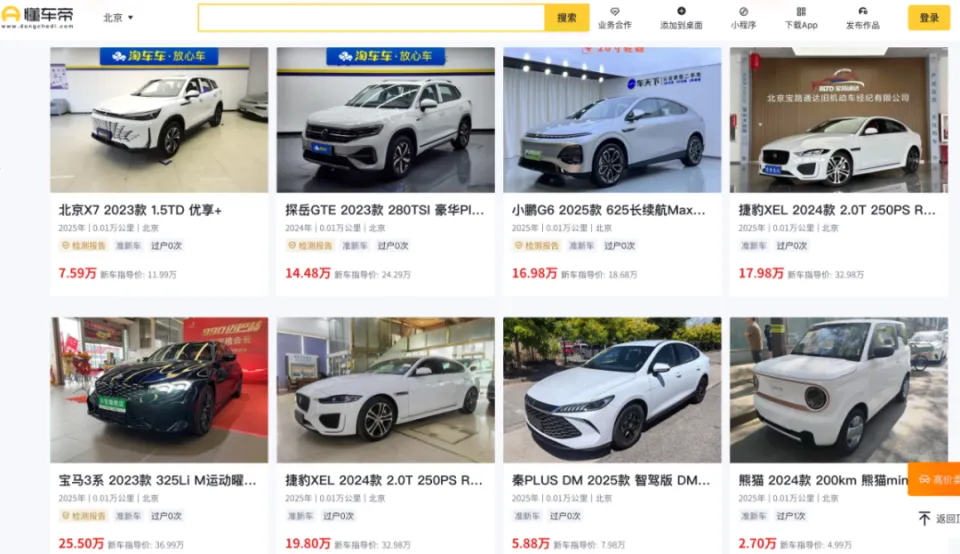Open 捷豹XEL listing priced 17.98万

tap(836, 211)
